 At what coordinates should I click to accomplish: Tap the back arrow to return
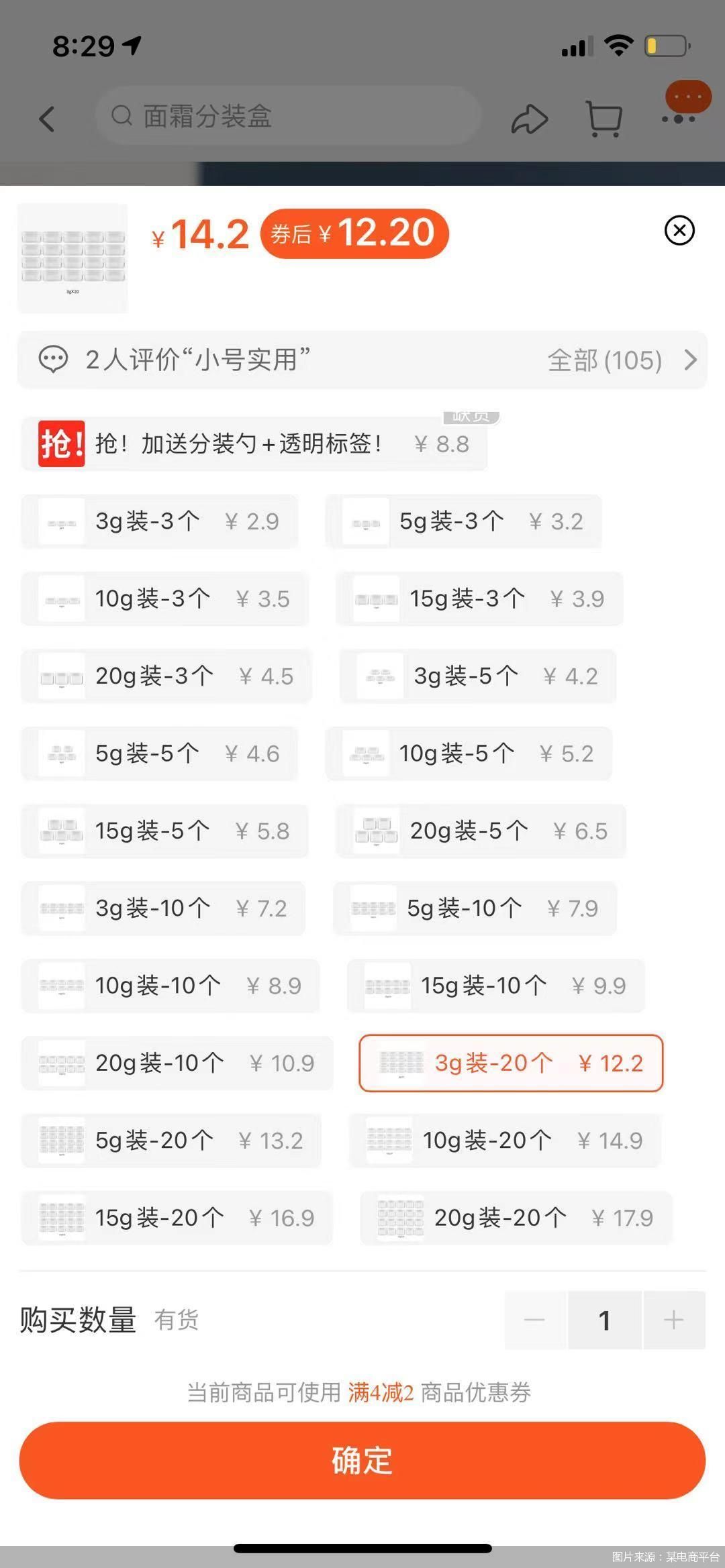(x=45, y=119)
